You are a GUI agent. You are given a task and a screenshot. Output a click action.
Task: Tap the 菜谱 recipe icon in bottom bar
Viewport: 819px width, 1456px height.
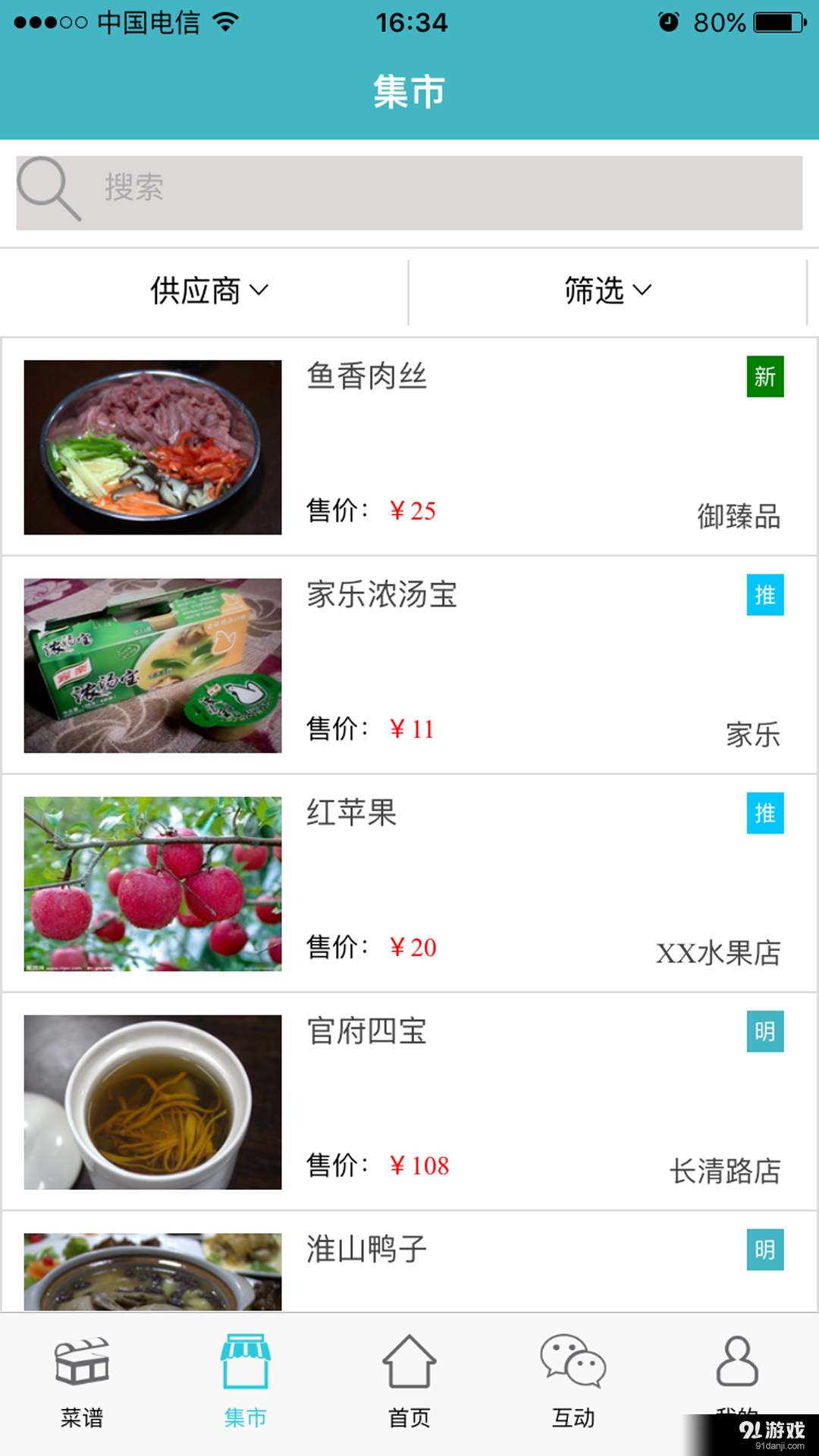[x=83, y=1365]
